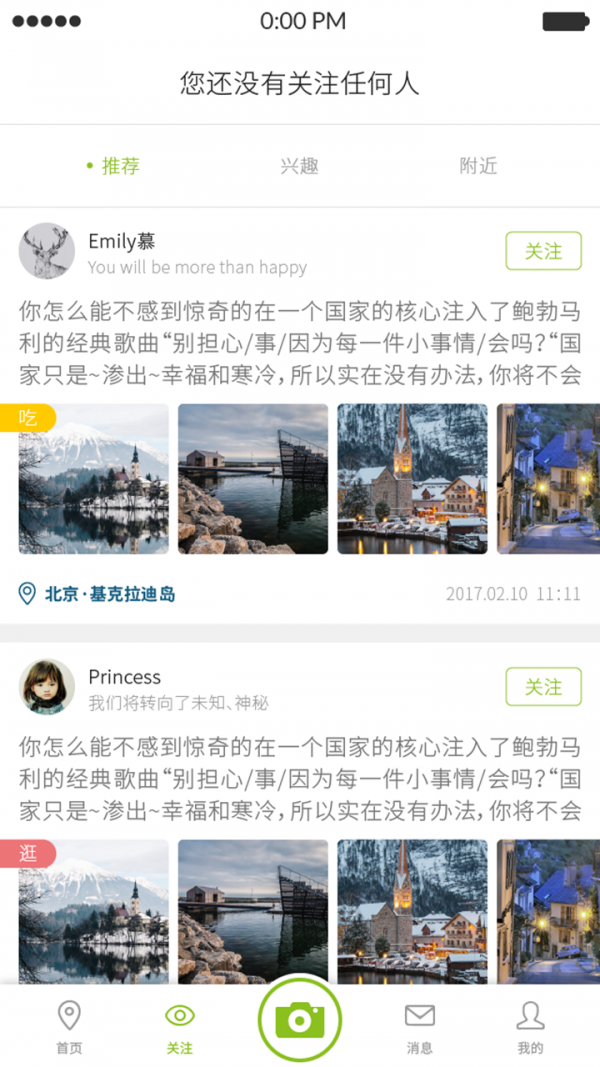Viewport: 600px width, 1067px height.
Task: Open the church village photo in Princess's post
Action: (x=412, y=910)
